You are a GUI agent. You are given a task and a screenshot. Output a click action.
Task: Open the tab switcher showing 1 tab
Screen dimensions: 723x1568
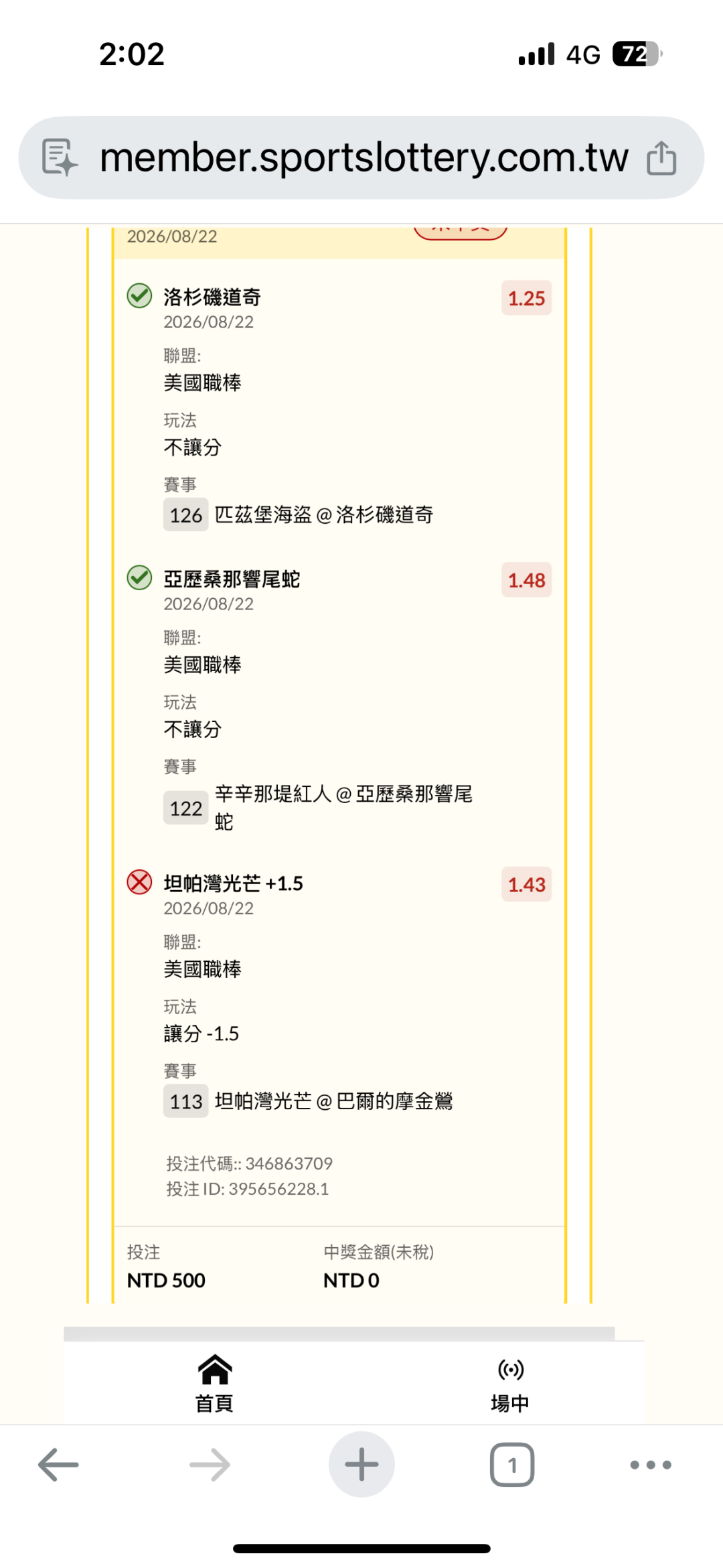tap(512, 1465)
